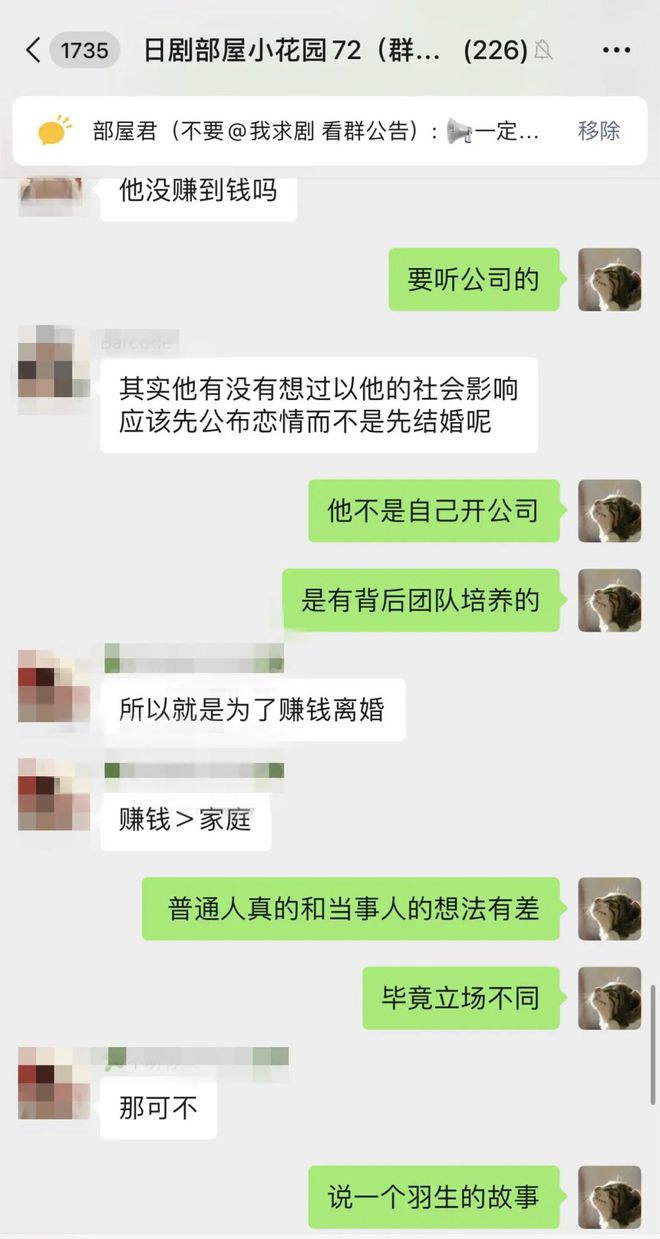This screenshot has height=1239, width=660.
Task: Open cat avatar beside 要听公司的 message
Action: pyautogui.click(x=610, y=279)
